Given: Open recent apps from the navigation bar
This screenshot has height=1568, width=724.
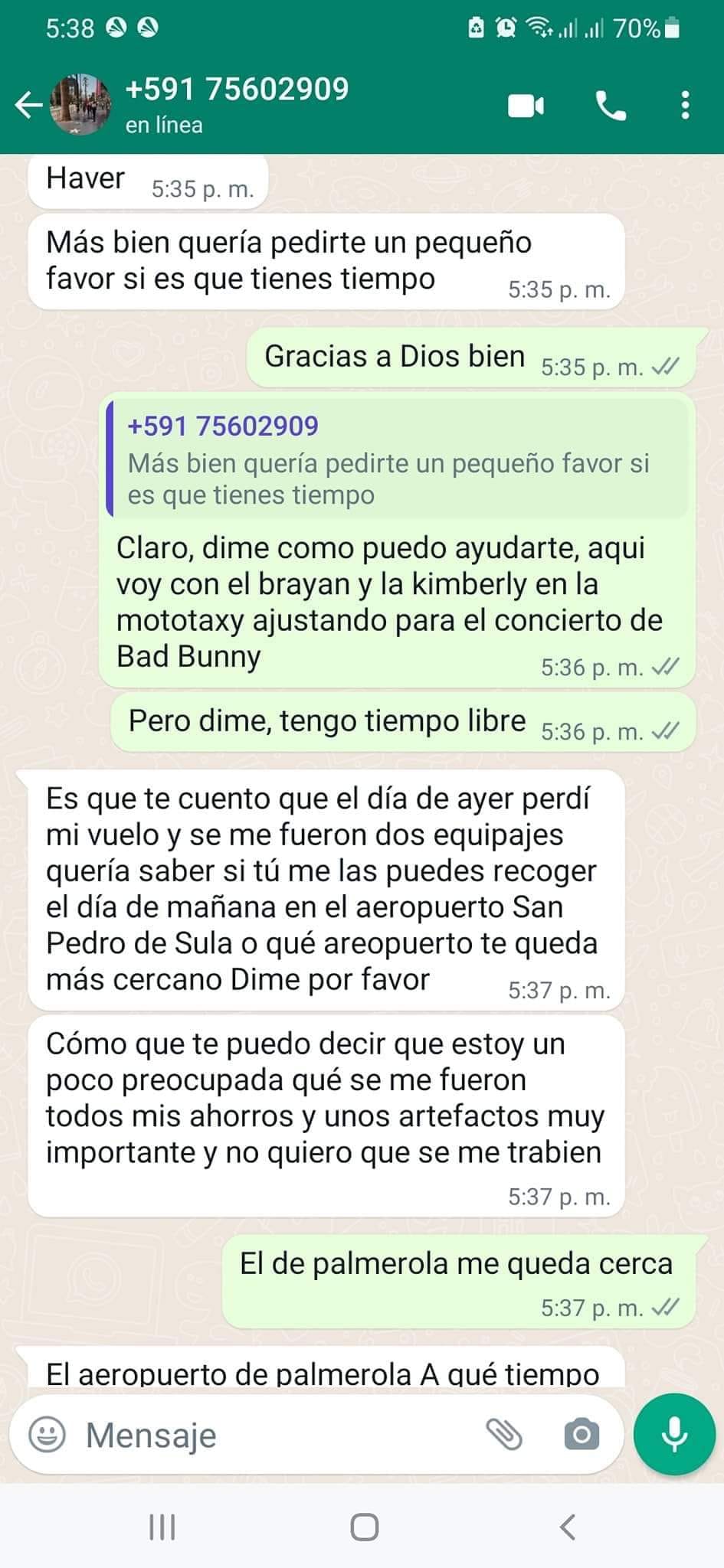Looking at the screenshot, I should tap(161, 1527).
